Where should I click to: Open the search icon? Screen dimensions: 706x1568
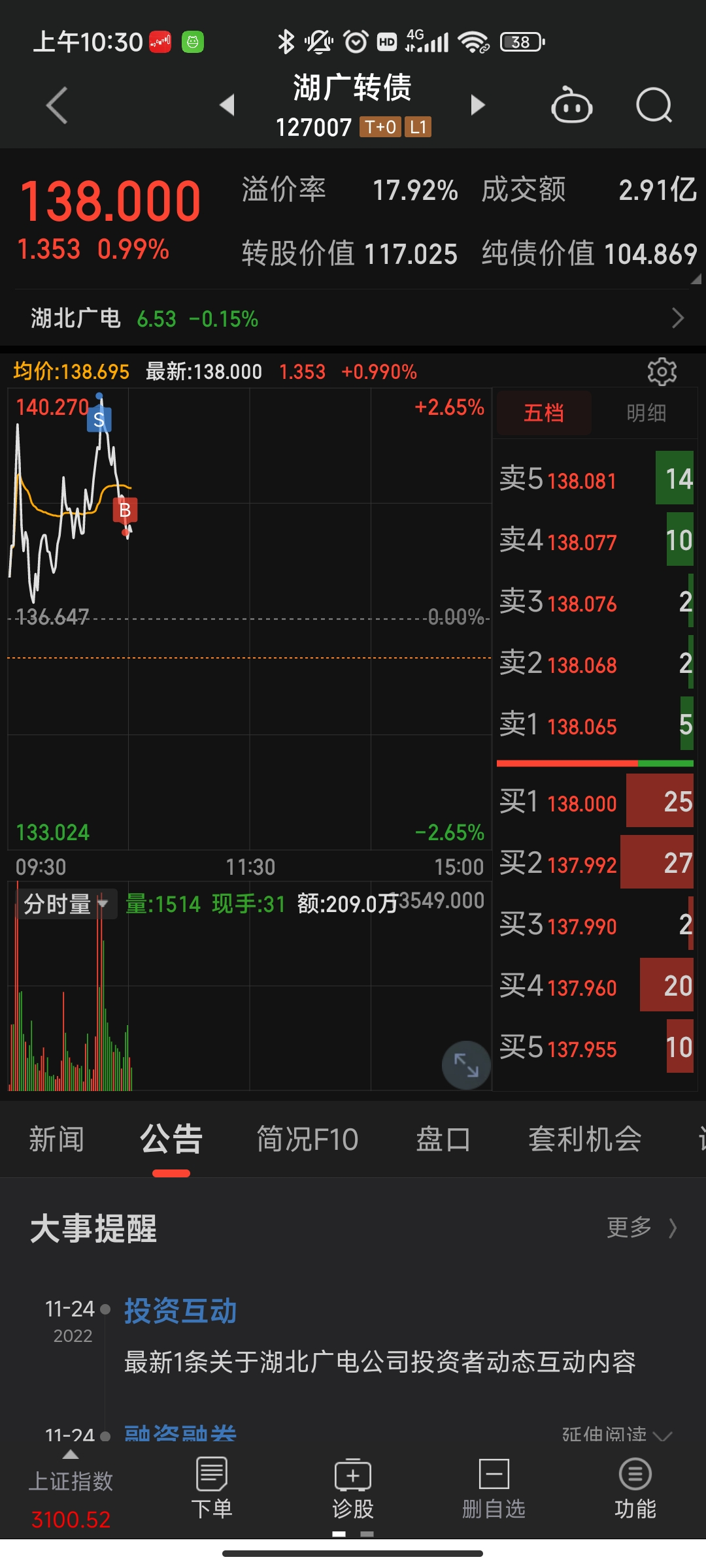pyautogui.click(x=654, y=105)
